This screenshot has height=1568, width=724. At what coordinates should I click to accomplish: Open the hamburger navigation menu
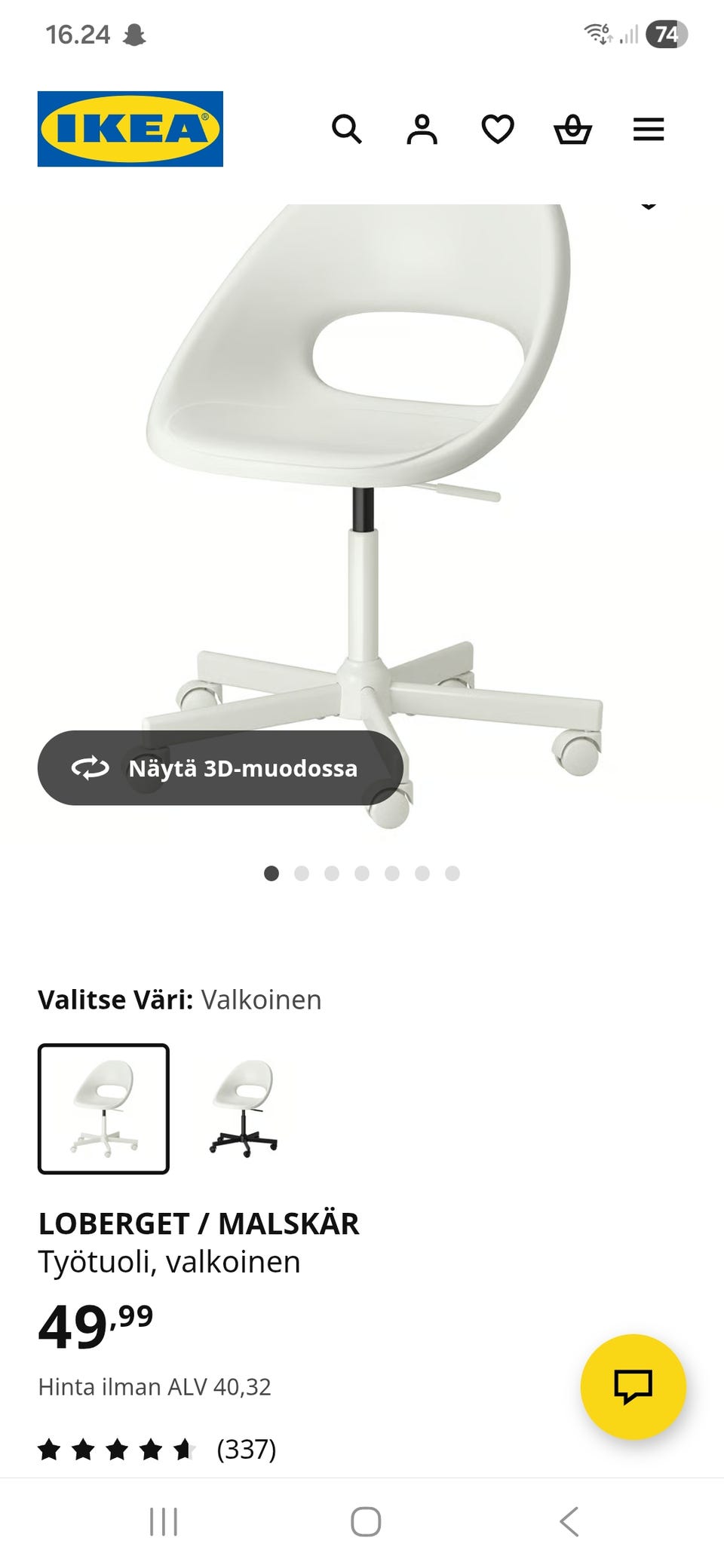[647, 130]
